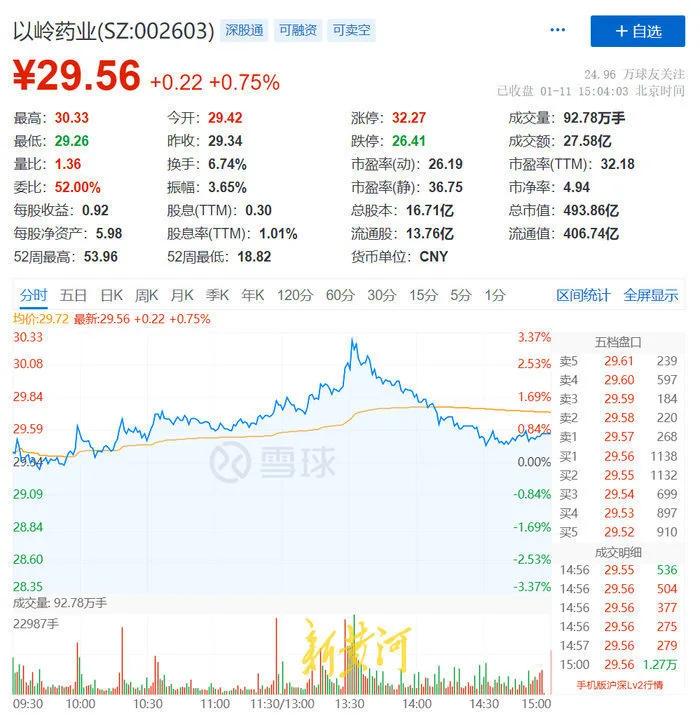
Task: Switch chart to the 日K tab
Action: pos(111,295)
